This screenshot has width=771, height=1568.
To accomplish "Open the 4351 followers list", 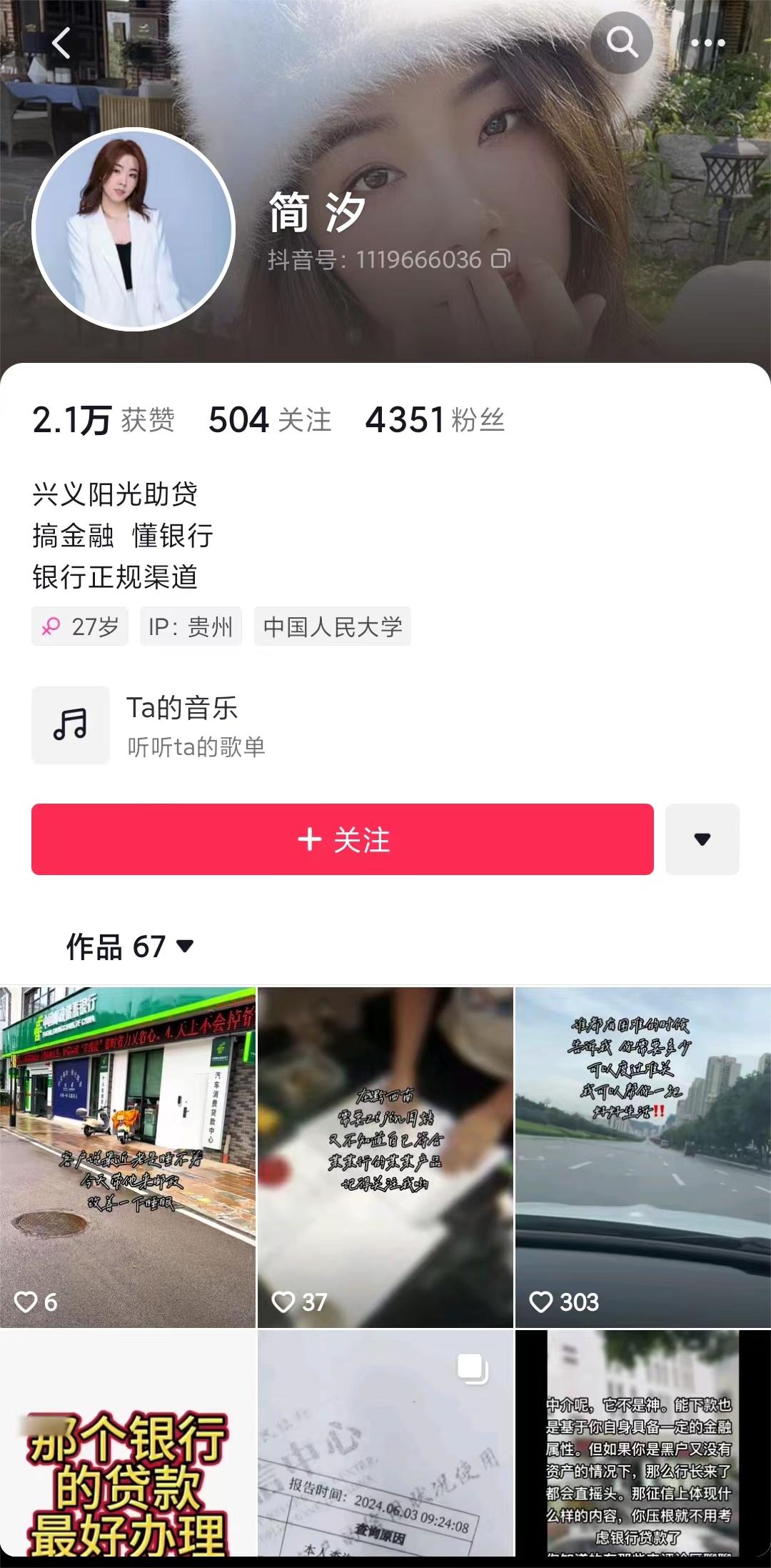I will pos(434,420).
